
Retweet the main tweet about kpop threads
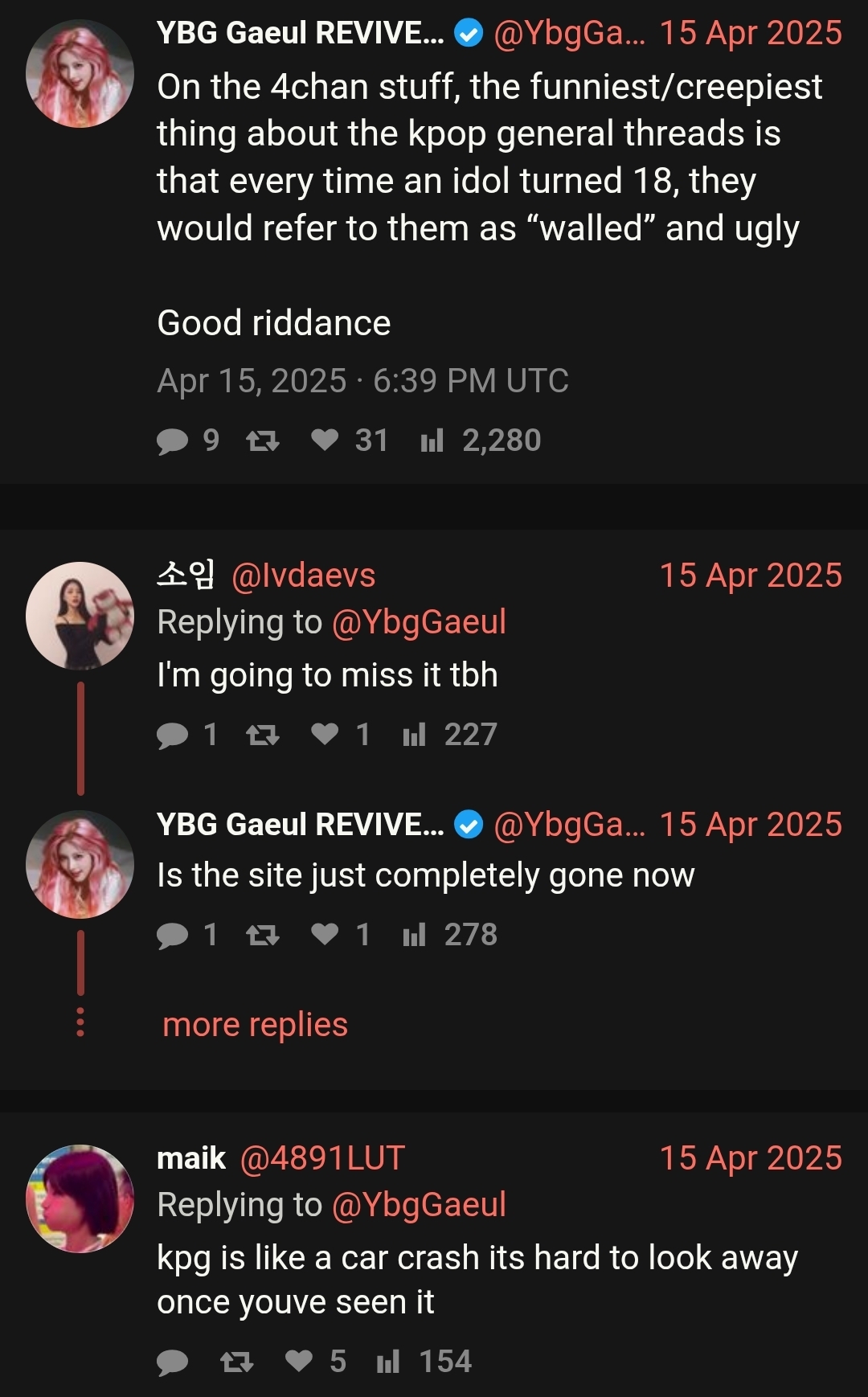262,440
